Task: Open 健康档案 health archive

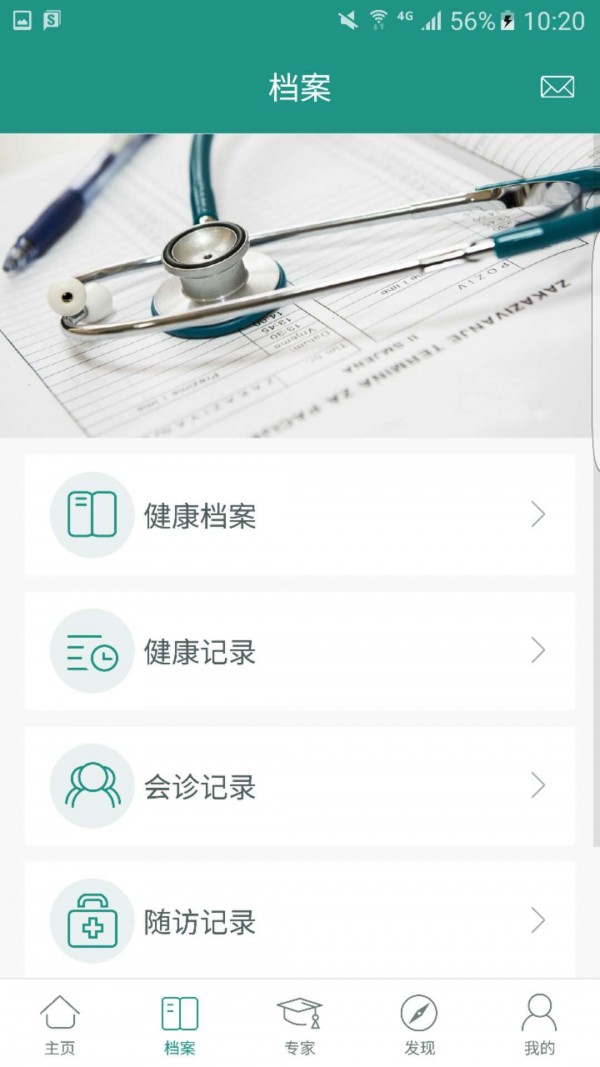Action: coord(299,515)
